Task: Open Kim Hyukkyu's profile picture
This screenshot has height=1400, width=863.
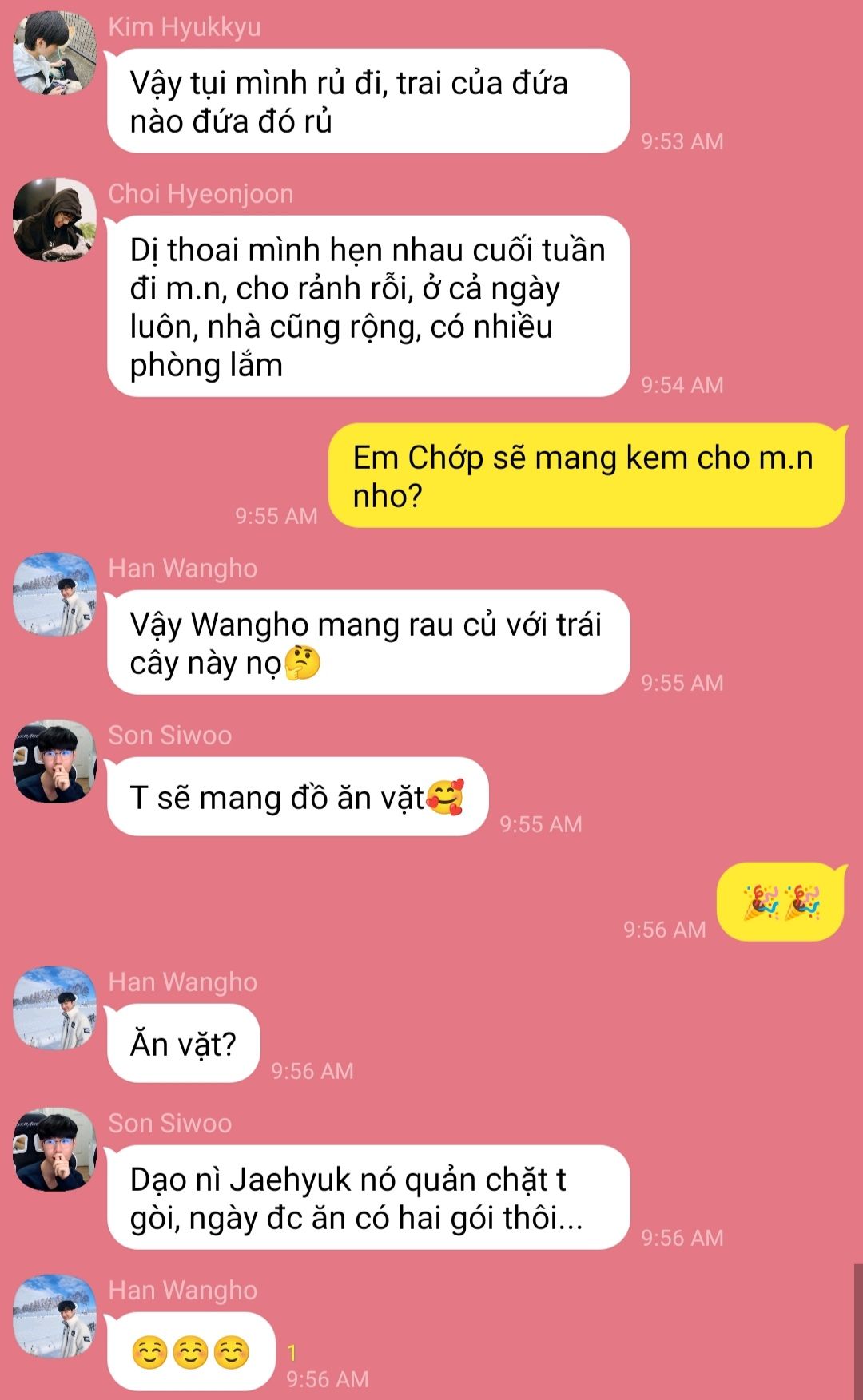Action: [54, 54]
